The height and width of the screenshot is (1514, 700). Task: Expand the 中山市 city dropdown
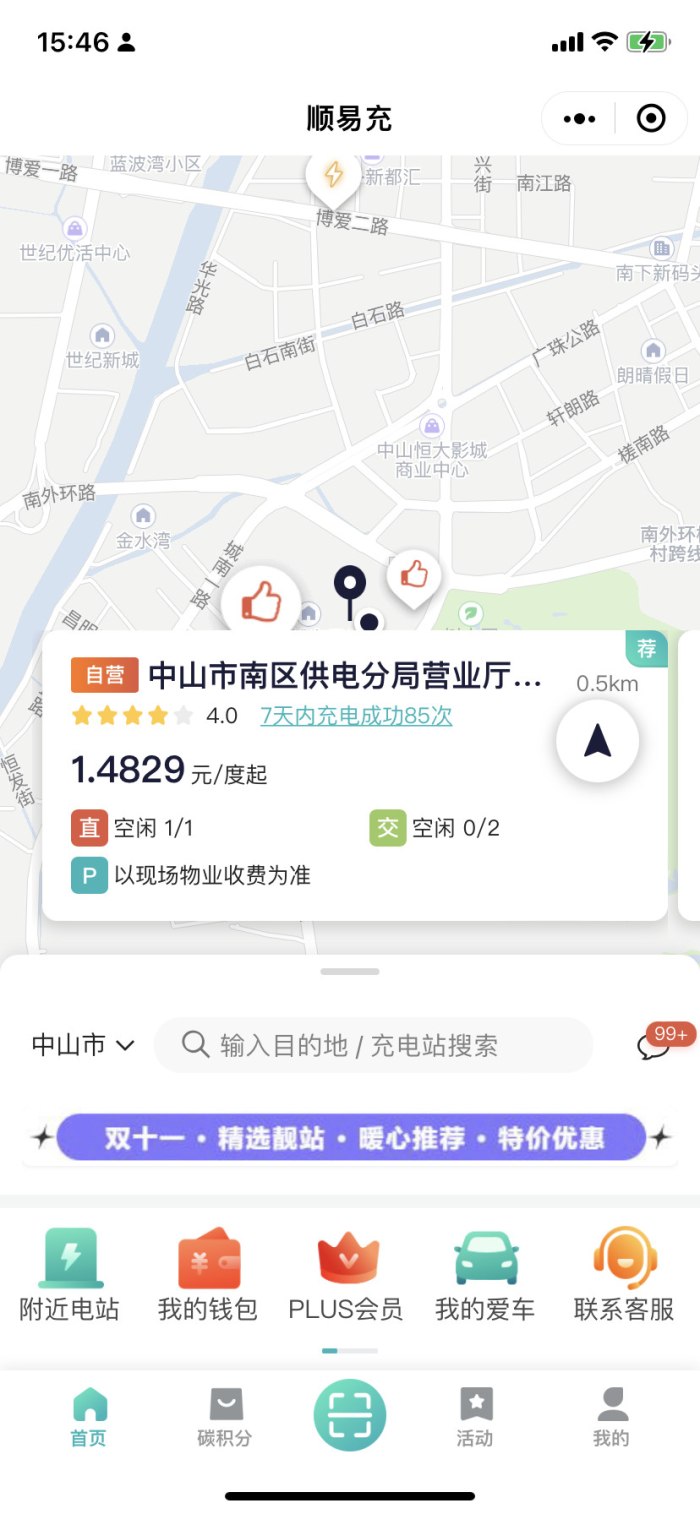(x=83, y=1046)
